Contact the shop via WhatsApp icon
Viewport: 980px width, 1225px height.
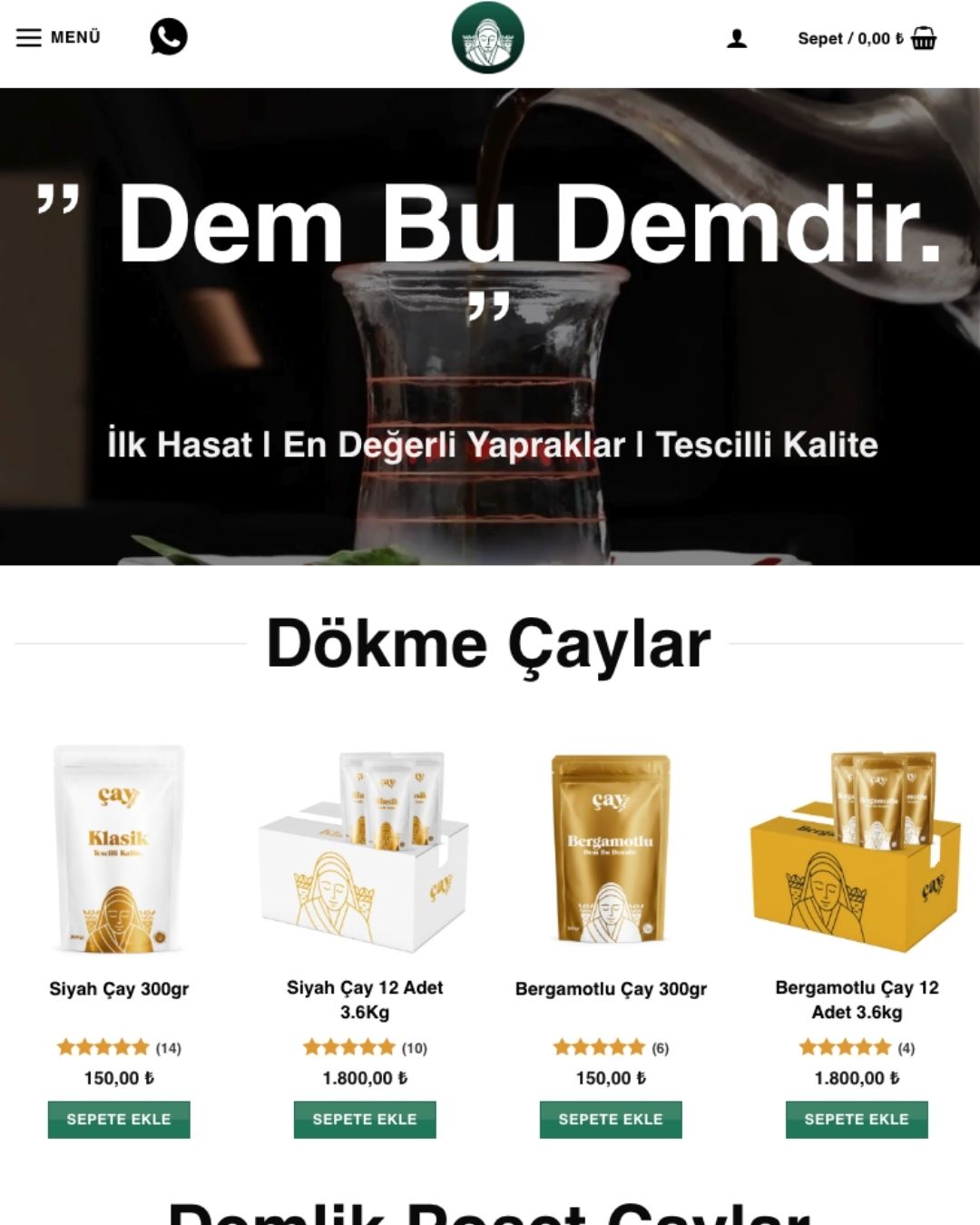click(169, 37)
